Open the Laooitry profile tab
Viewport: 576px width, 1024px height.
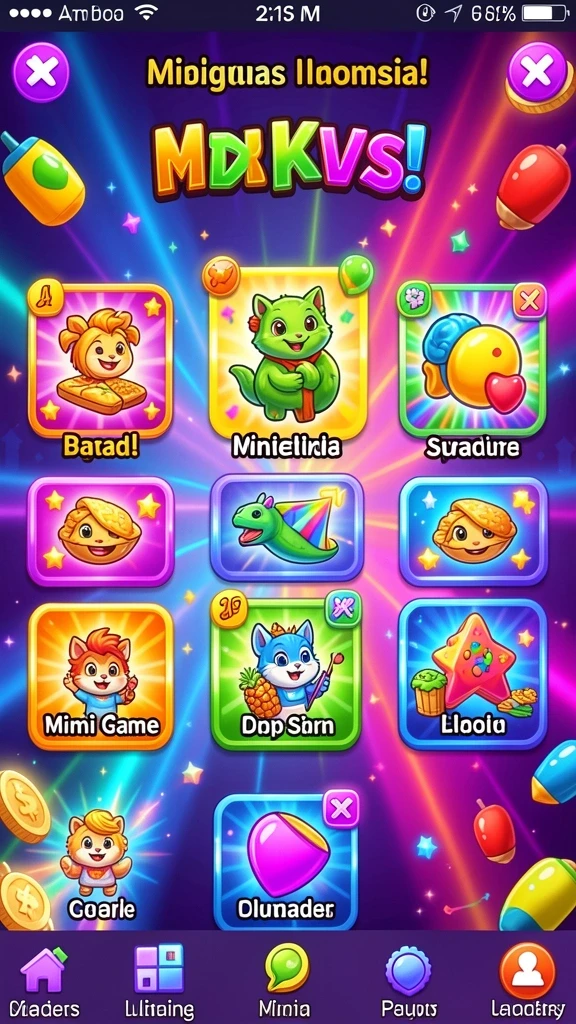pos(527,981)
